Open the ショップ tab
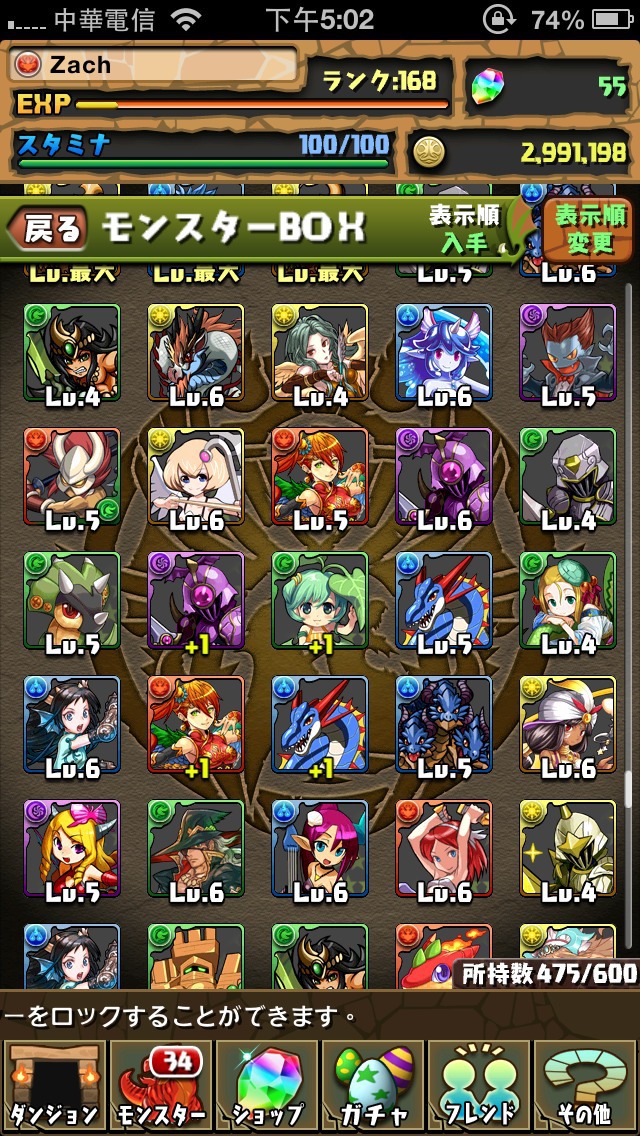640x1136 pixels. click(x=266, y=1085)
